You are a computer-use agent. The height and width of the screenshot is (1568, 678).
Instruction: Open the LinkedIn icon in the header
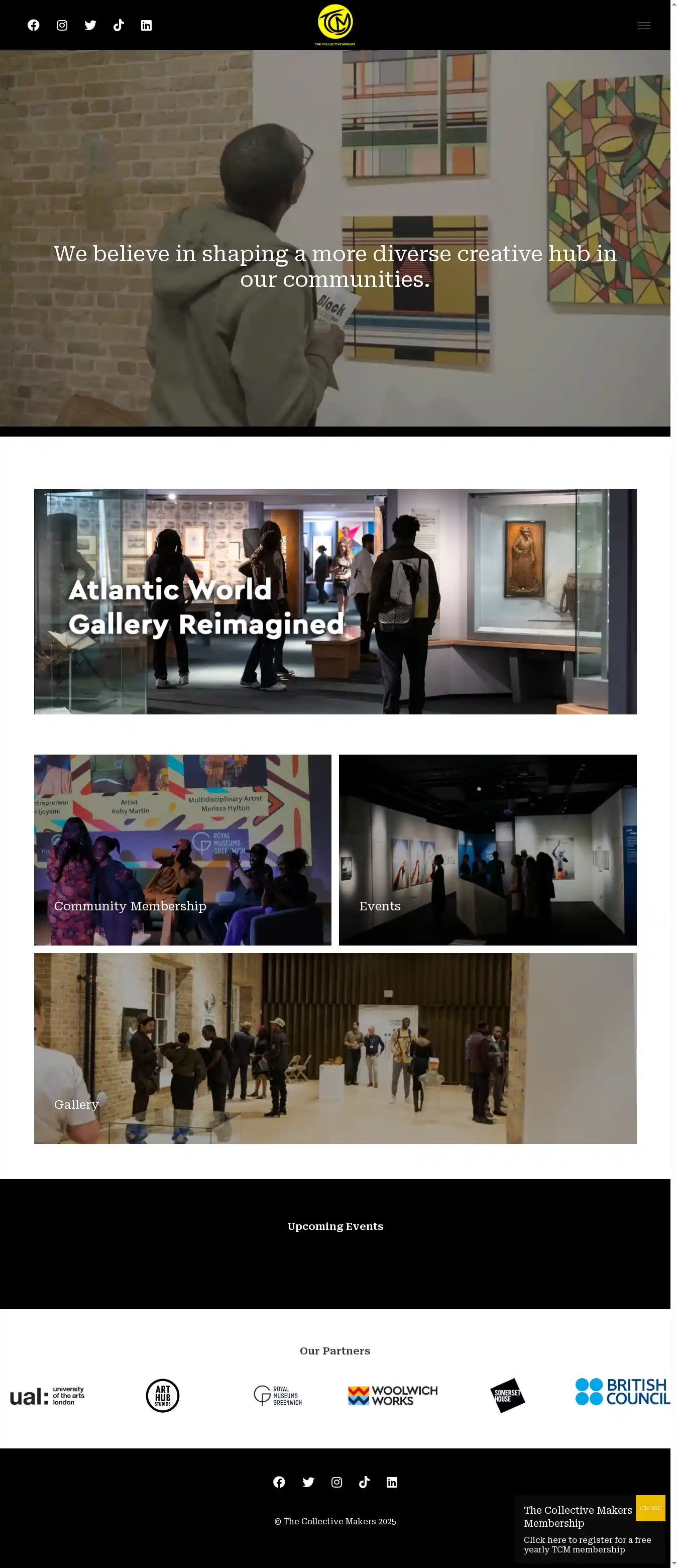pyautogui.click(x=147, y=25)
